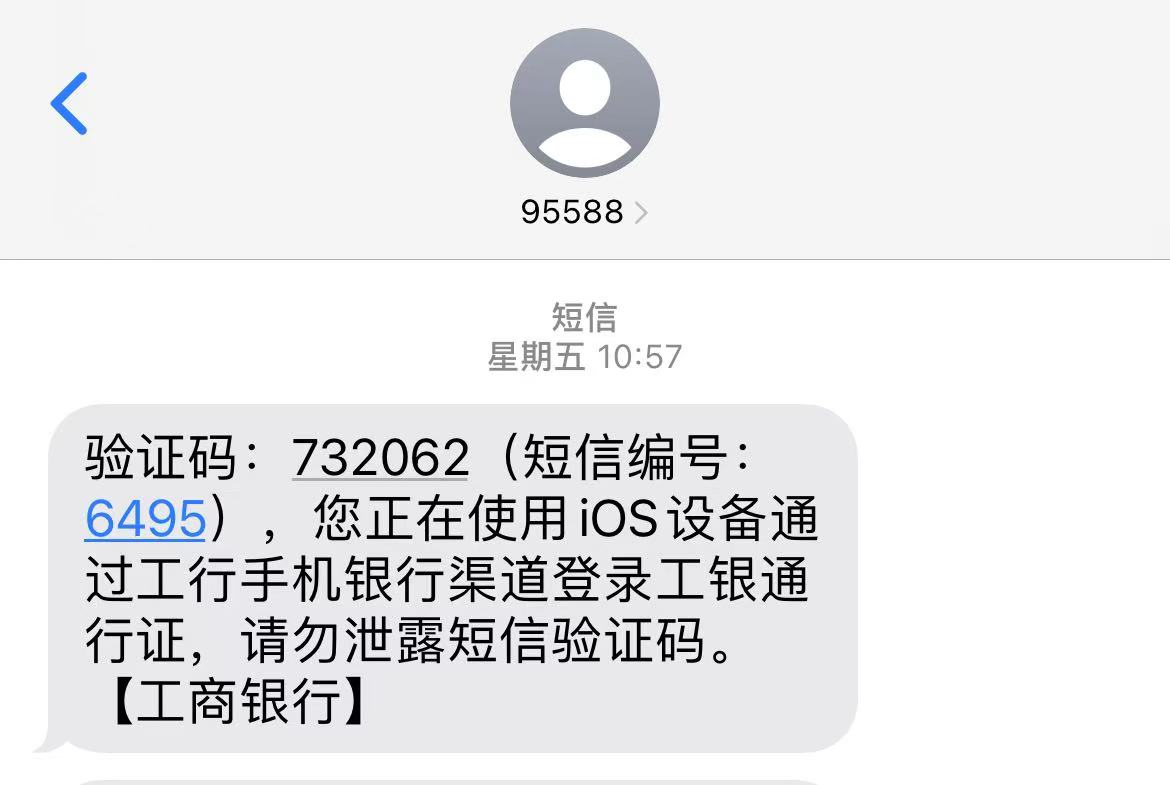Tap the underlined verification code 732062
Screen dimensions: 1170x785
380,459
